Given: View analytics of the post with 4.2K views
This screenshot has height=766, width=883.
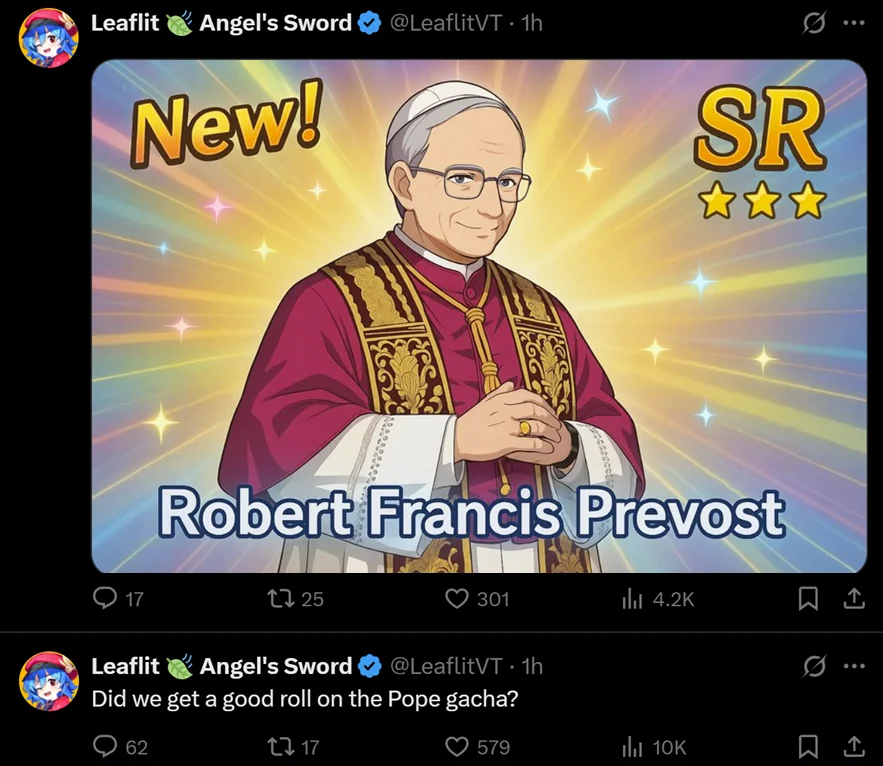Looking at the screenshot, I should [632, 598].
